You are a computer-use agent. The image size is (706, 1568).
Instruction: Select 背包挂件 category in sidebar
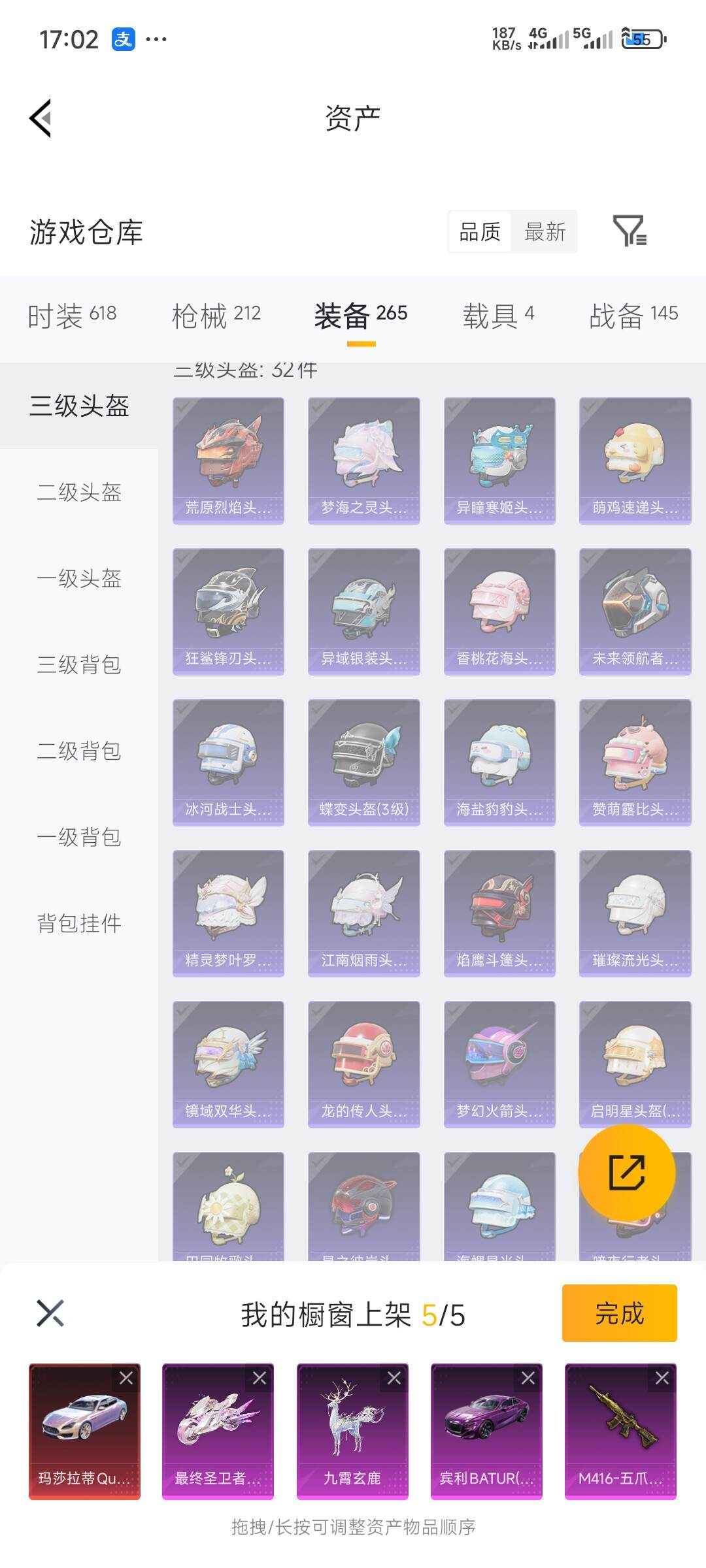click(78, 924)
